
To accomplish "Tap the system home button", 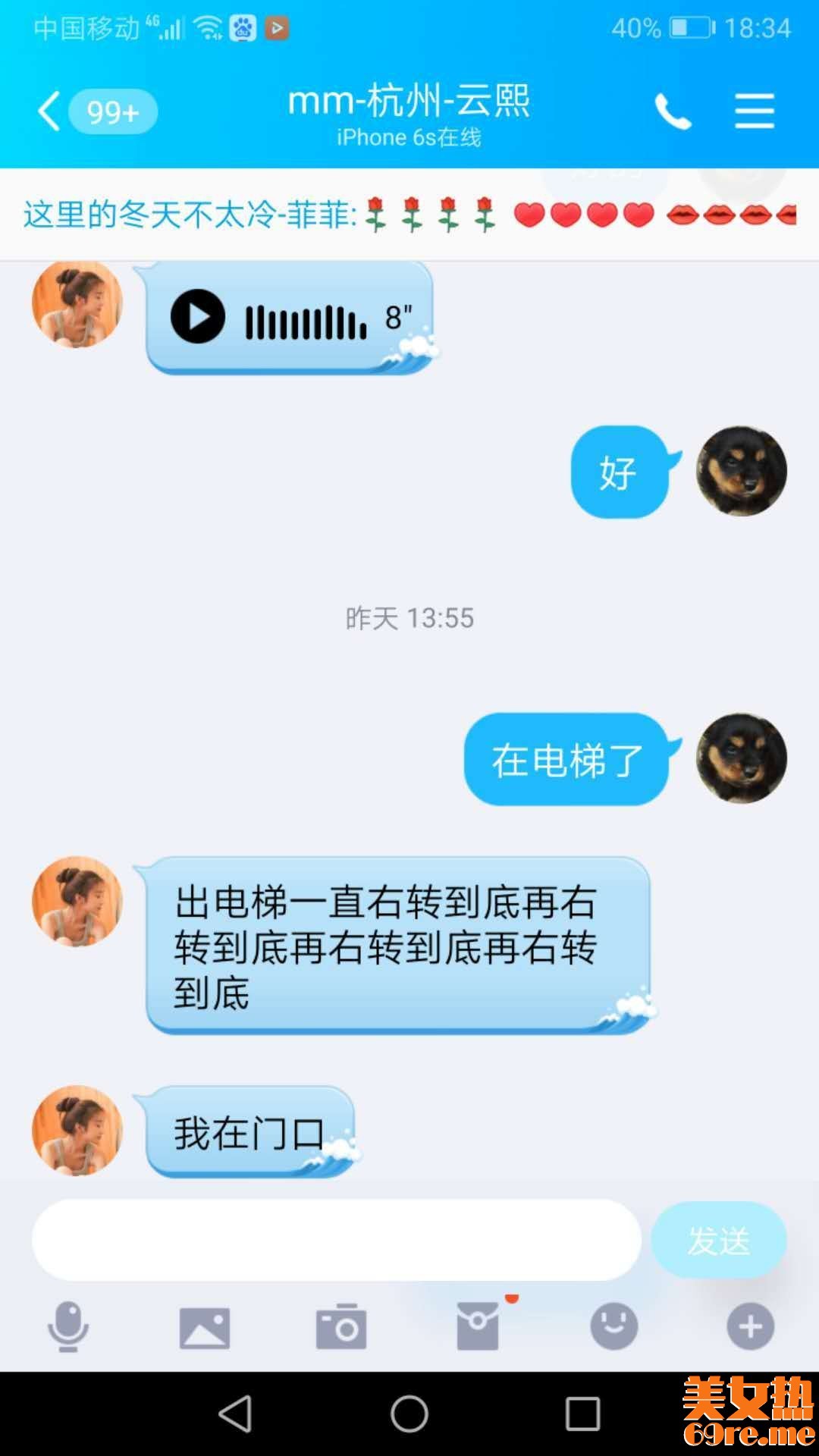I will tap(409, 1414).
